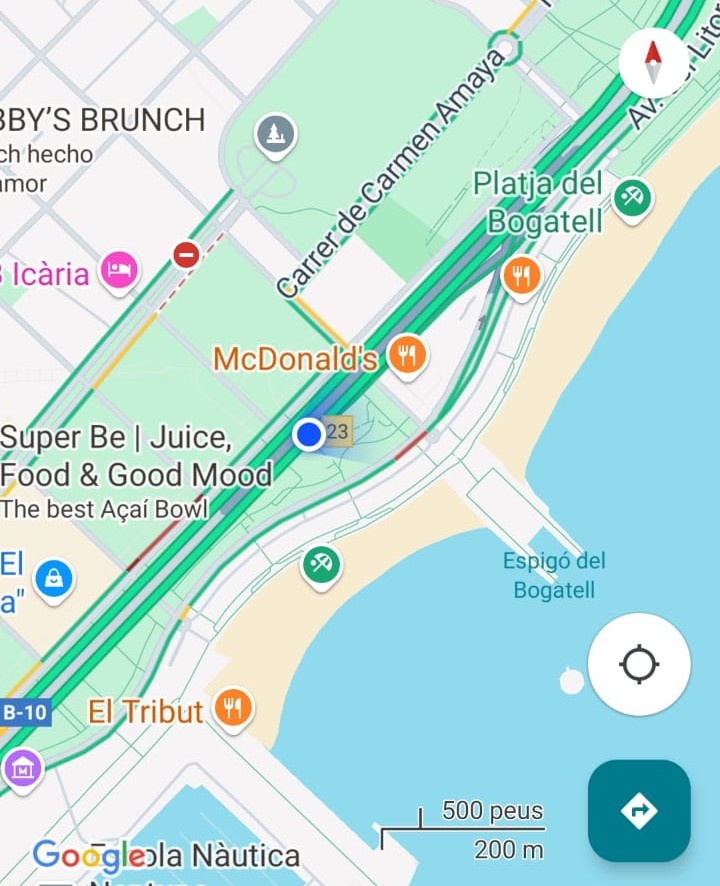This screenshot has width=720, height=886.
Task: Tap the compass to reorient the map north
Action: (x=653, y=62)
